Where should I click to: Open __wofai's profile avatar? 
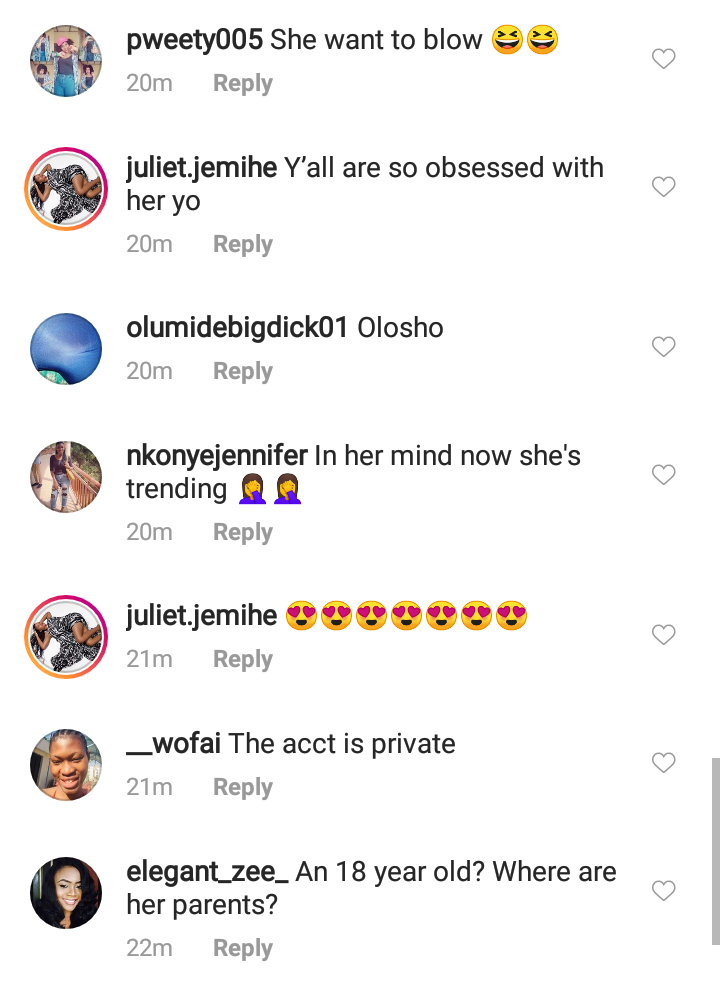tap(66, 765)
